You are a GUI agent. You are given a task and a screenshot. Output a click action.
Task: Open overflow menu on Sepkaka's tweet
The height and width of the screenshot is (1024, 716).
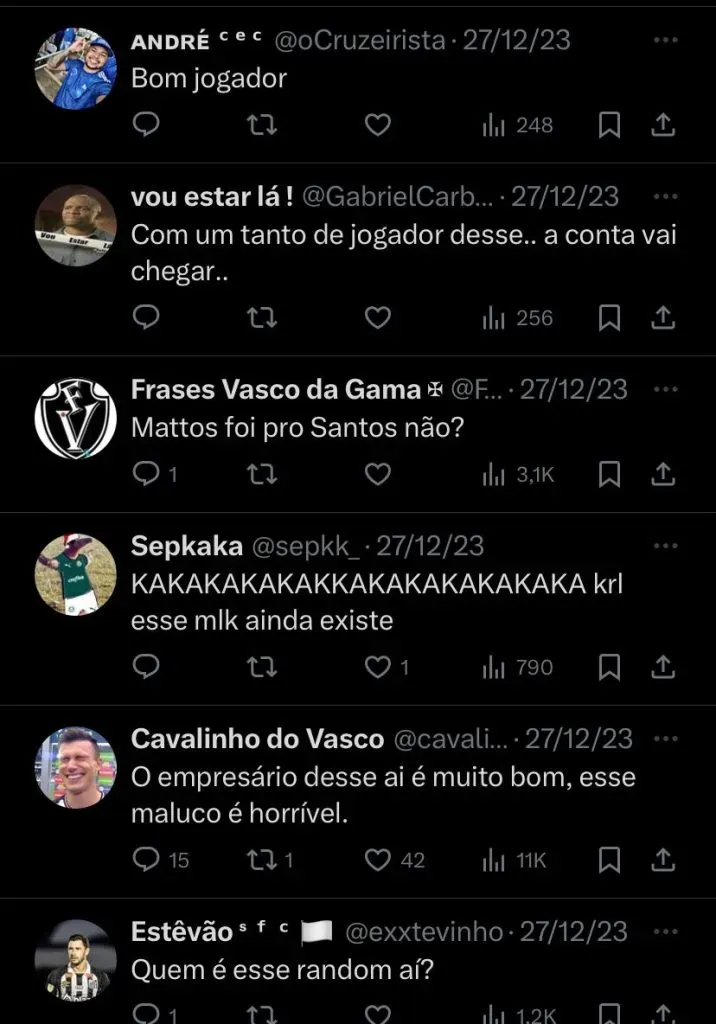[664, 545]
